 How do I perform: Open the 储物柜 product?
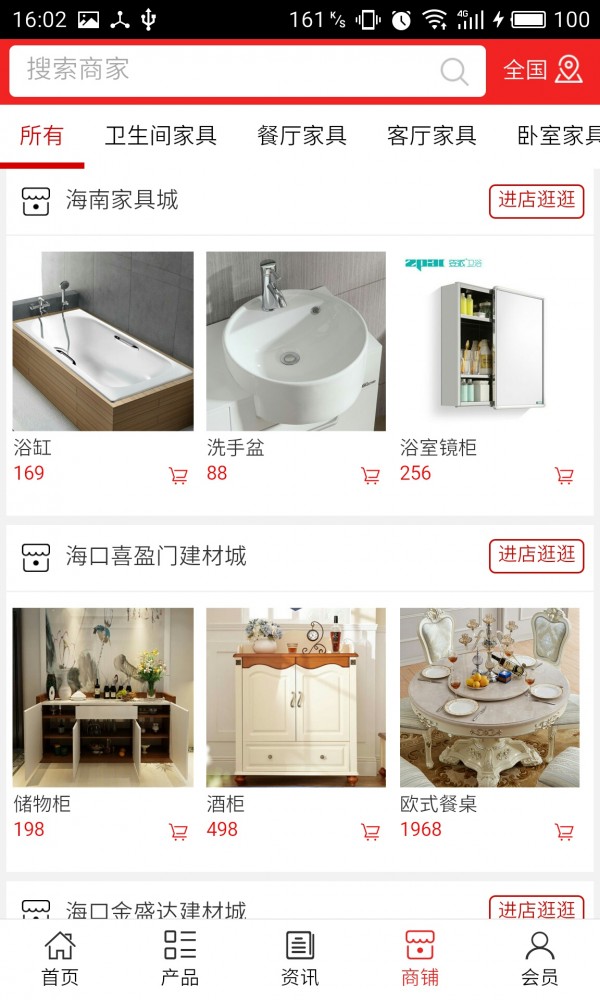tap(103, 697)
